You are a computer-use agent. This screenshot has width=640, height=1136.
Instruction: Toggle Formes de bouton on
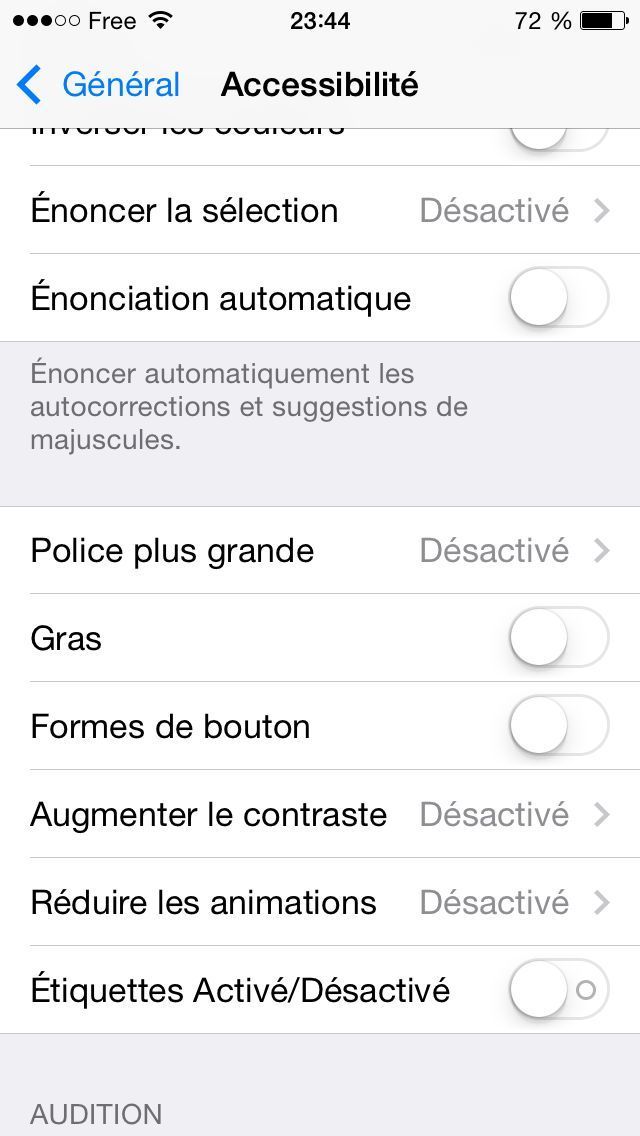pyautogui.click(x=558, y=726)
